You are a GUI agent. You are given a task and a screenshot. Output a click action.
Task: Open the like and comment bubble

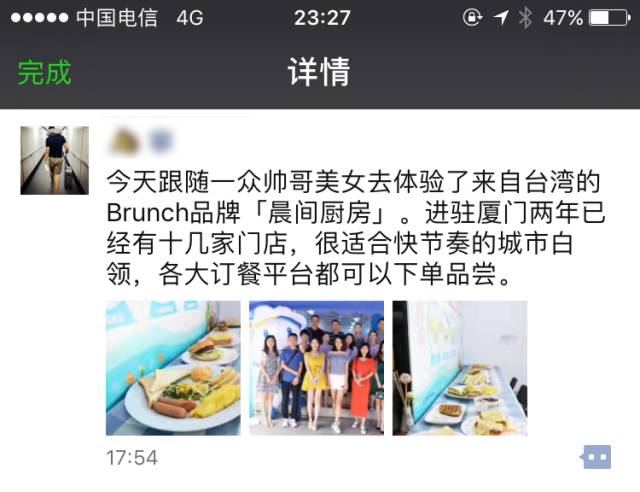click(x=596, y=457)
